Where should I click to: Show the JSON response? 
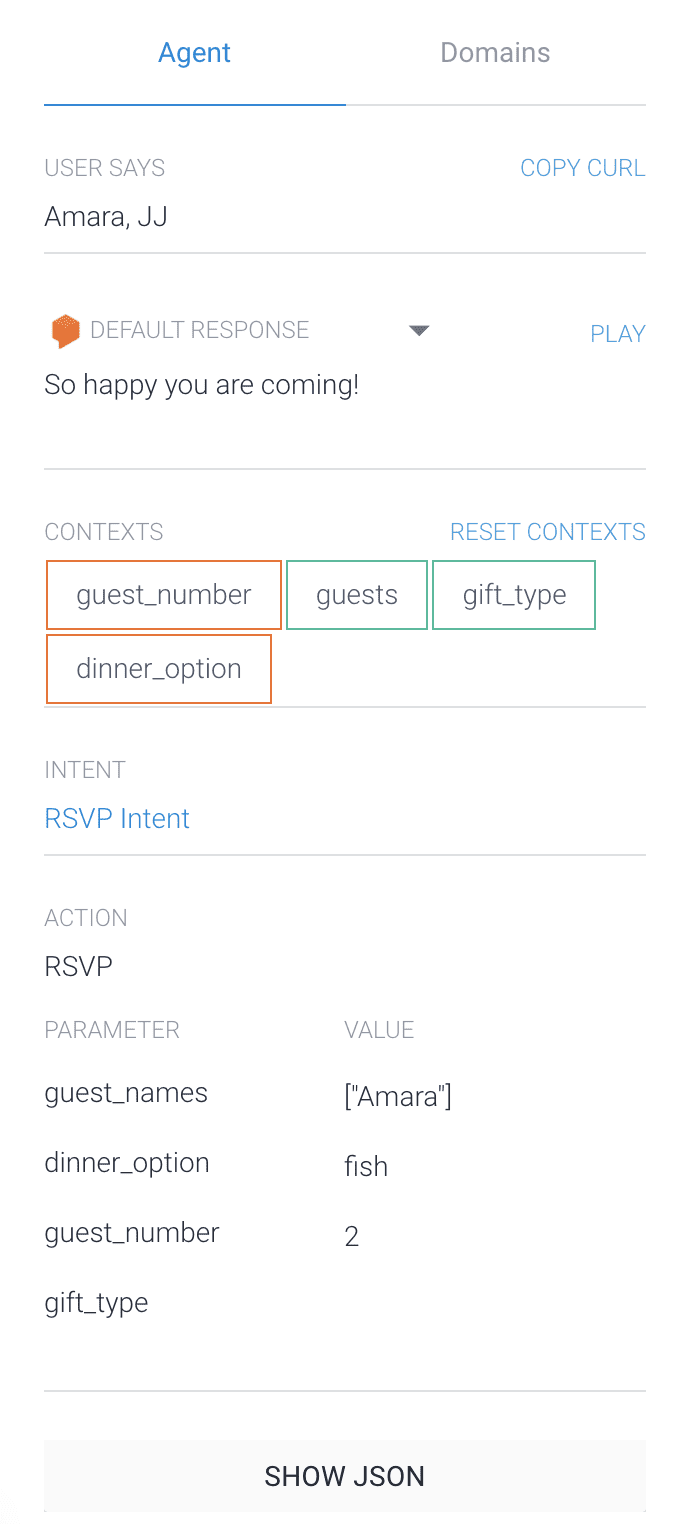coord(345,1476)
